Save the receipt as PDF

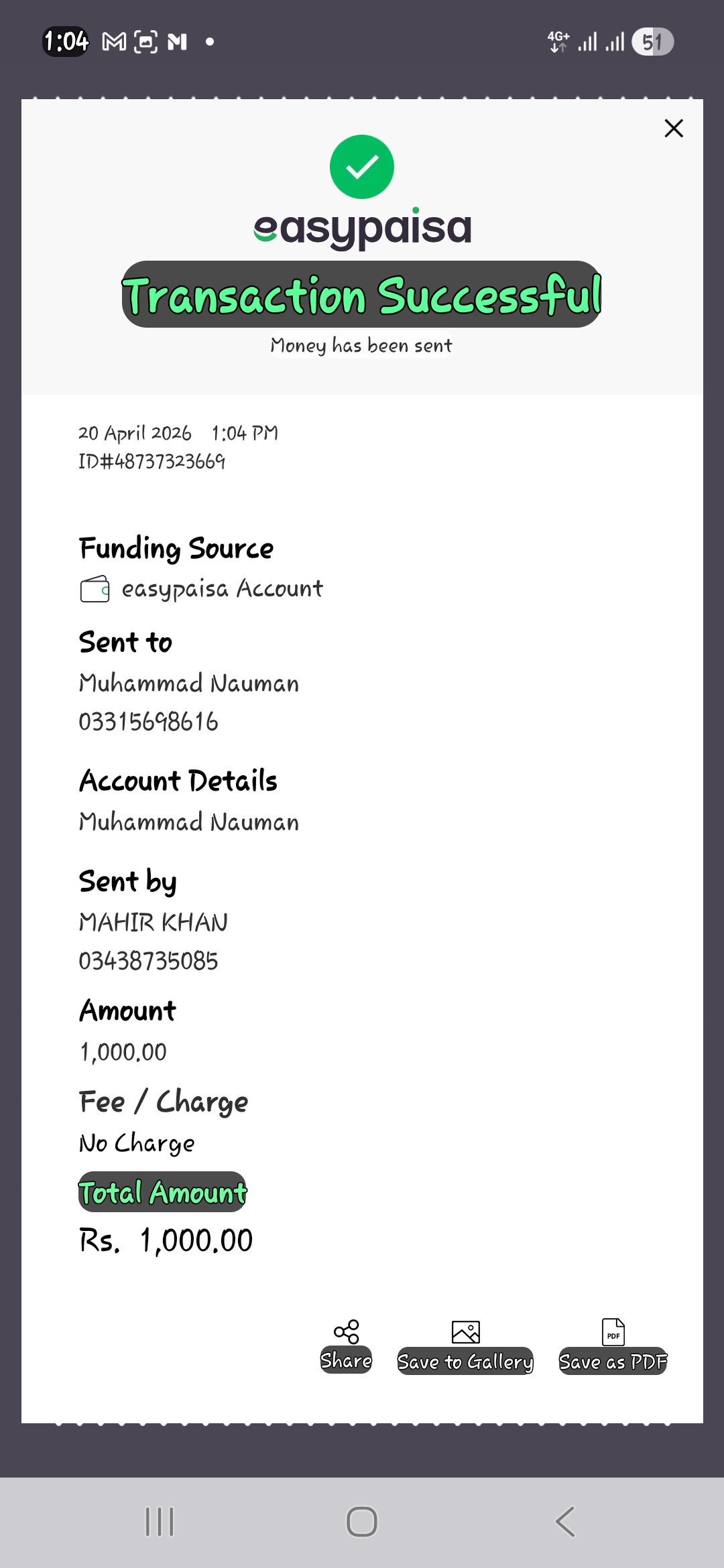(x=613, y=1347)
